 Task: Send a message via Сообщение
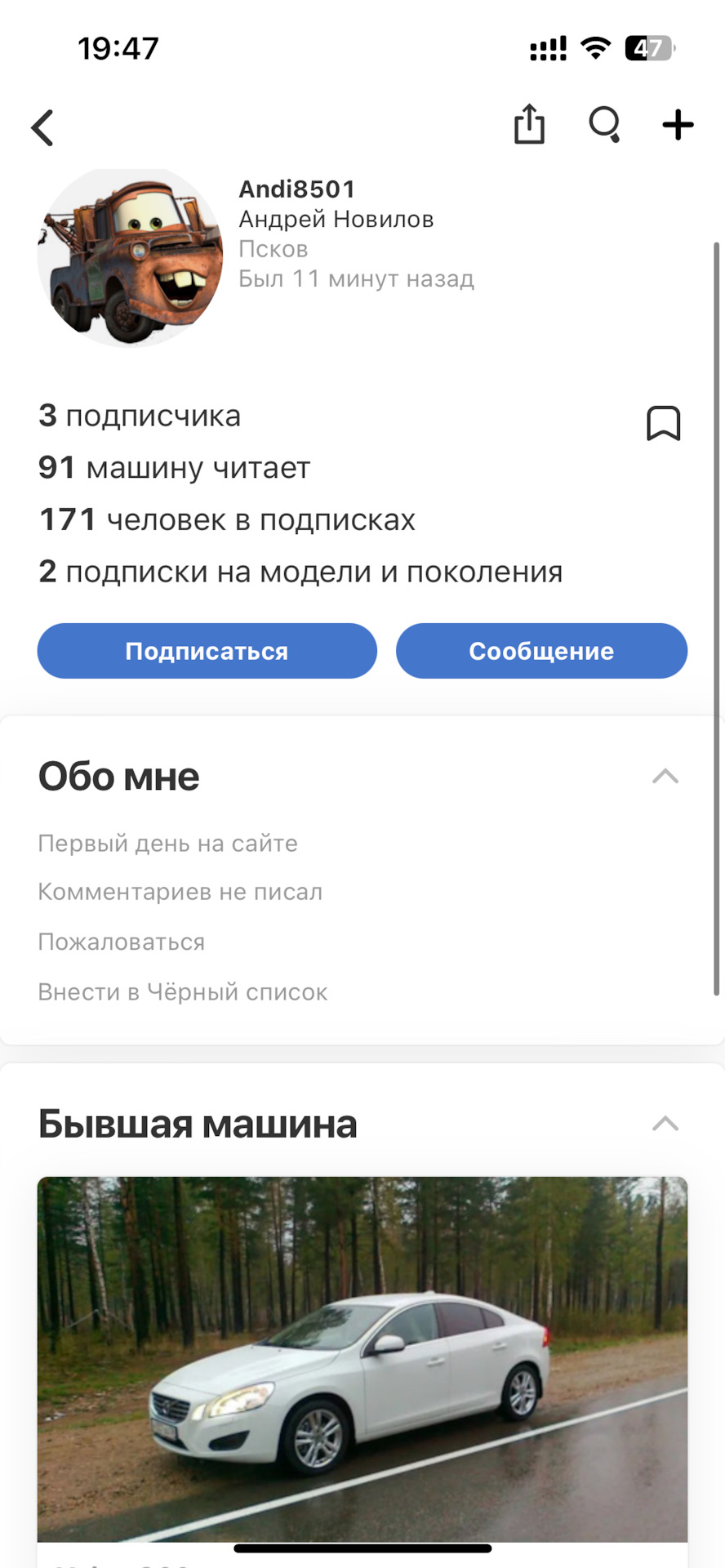[x=541, y=651]
